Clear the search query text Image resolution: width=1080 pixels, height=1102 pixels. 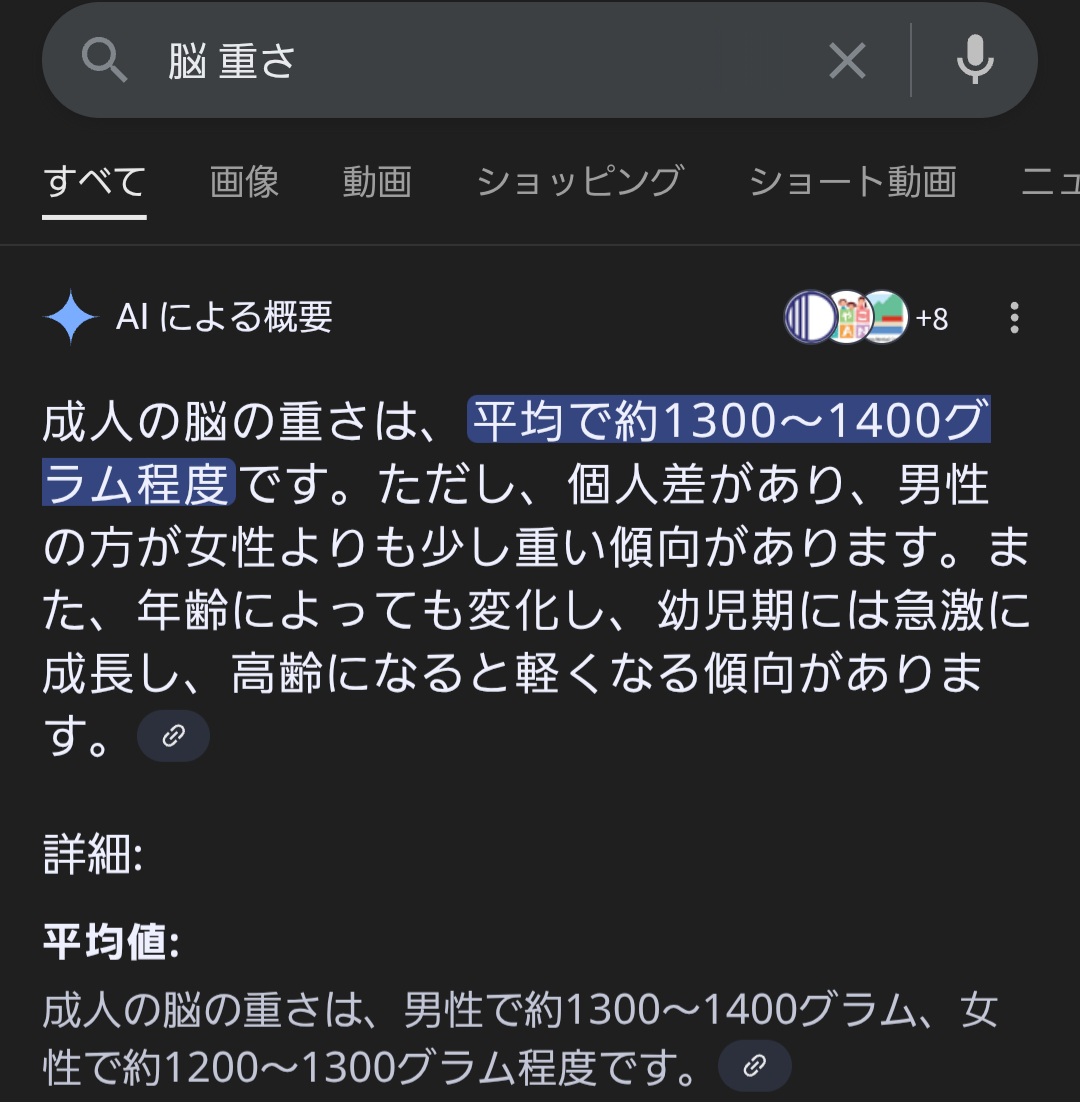tap(846, 62)
